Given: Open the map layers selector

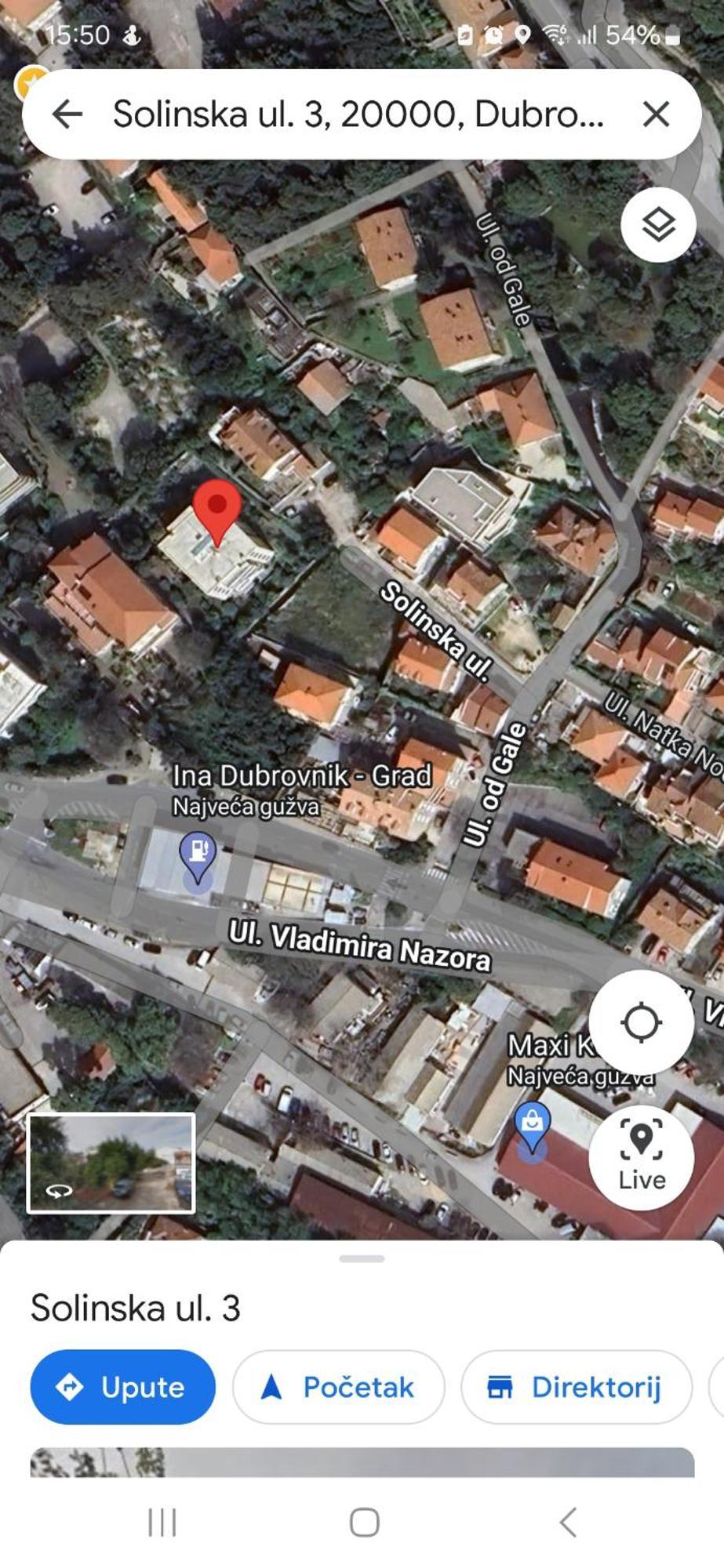Looking at the screenshot, I should click(x=658, y=225).
